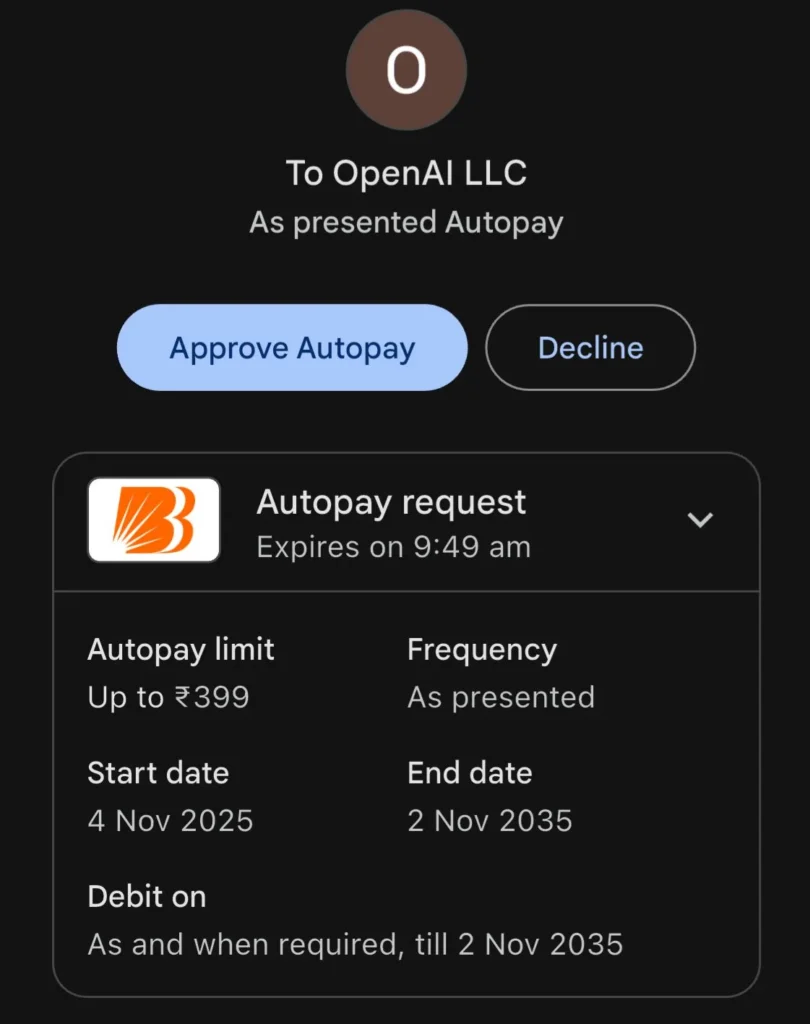This screenshot has height=1024, width=810.
Task: Select the As presented Autopay label
Action: 405,222
